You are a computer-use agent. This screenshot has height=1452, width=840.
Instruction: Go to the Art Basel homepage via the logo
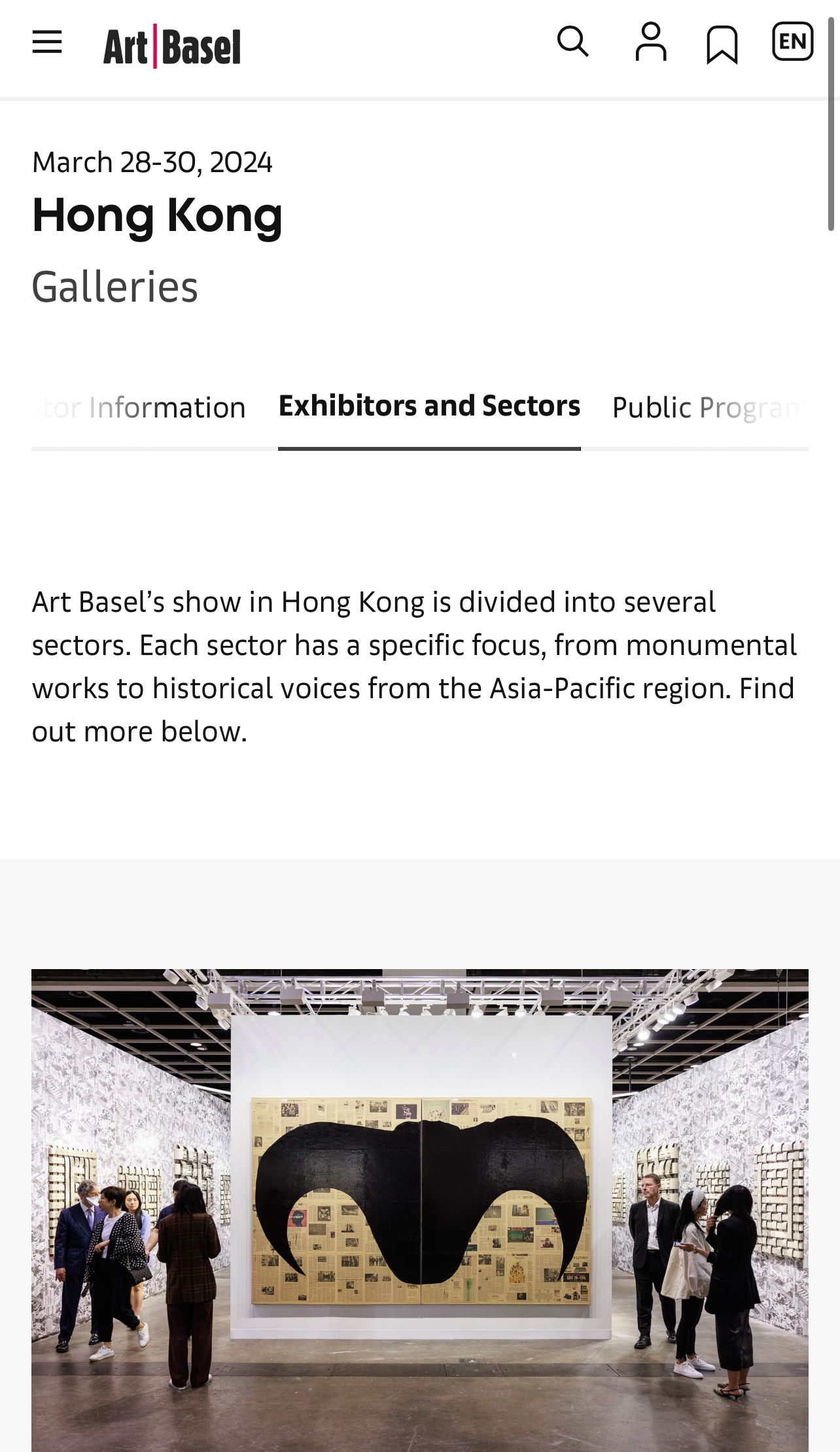[x=172, y=47]
